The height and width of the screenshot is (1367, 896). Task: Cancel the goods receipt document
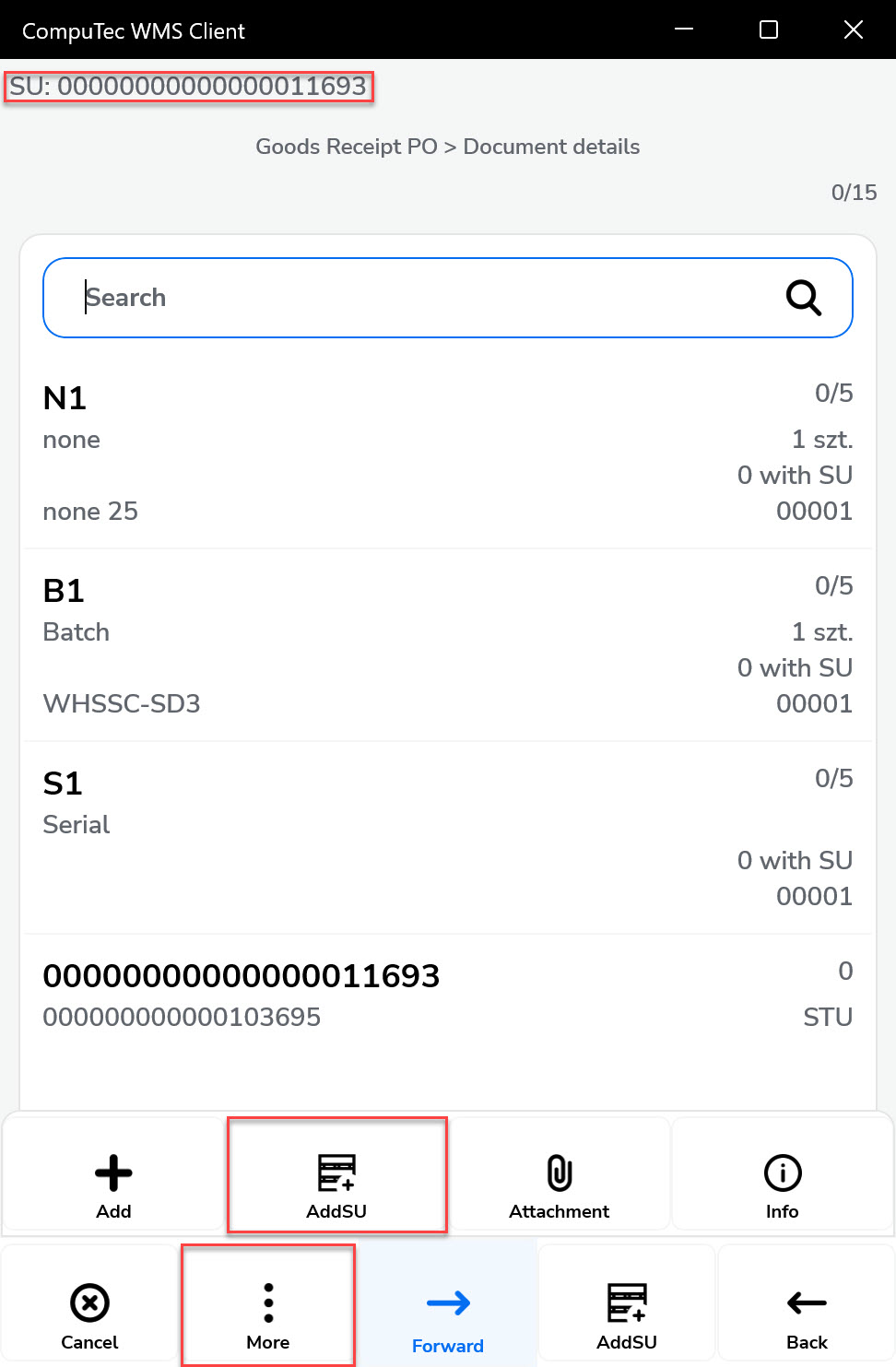89,1315
